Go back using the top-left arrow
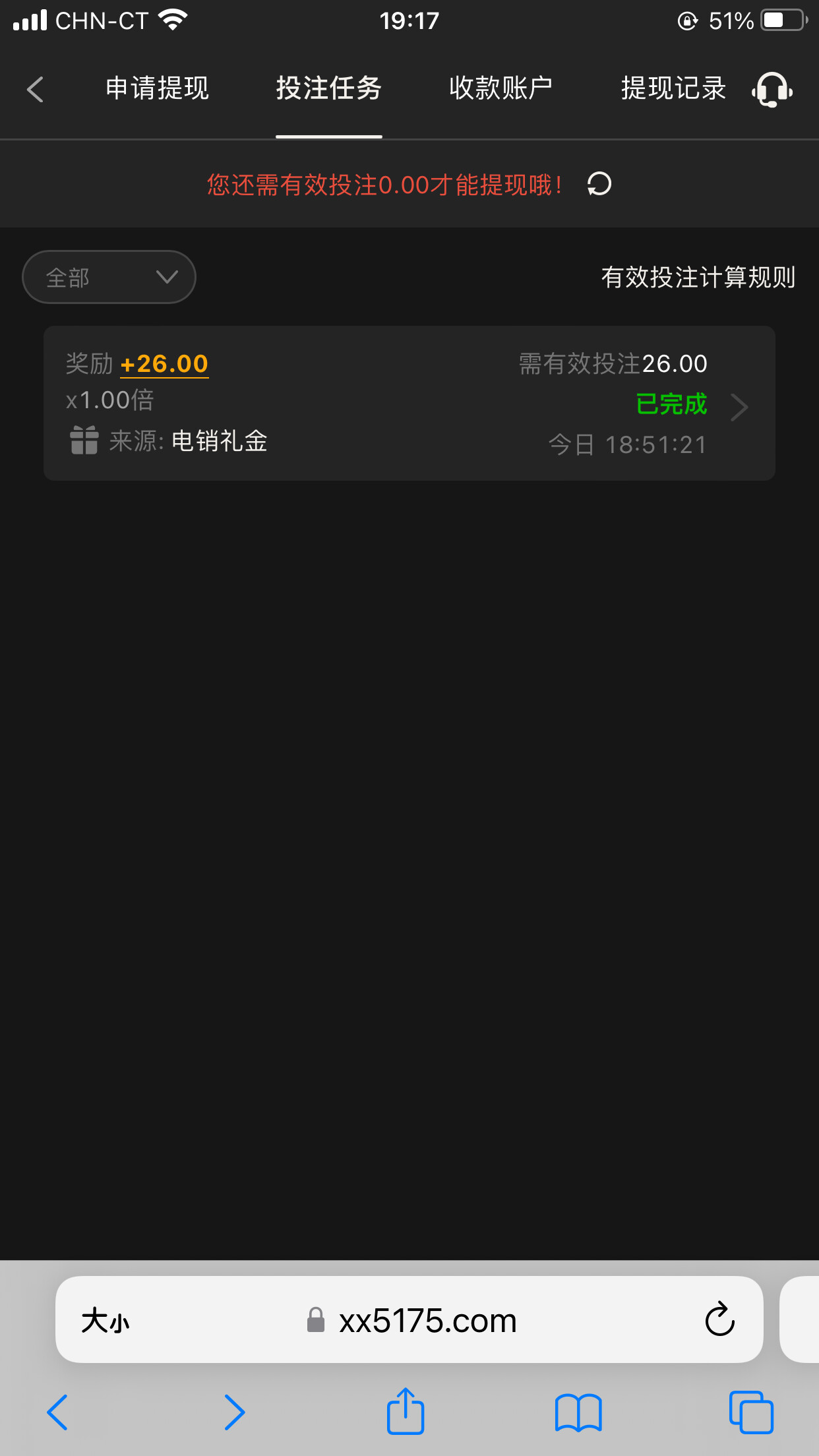The image size is (819, 1456). (x=36, y=89)
